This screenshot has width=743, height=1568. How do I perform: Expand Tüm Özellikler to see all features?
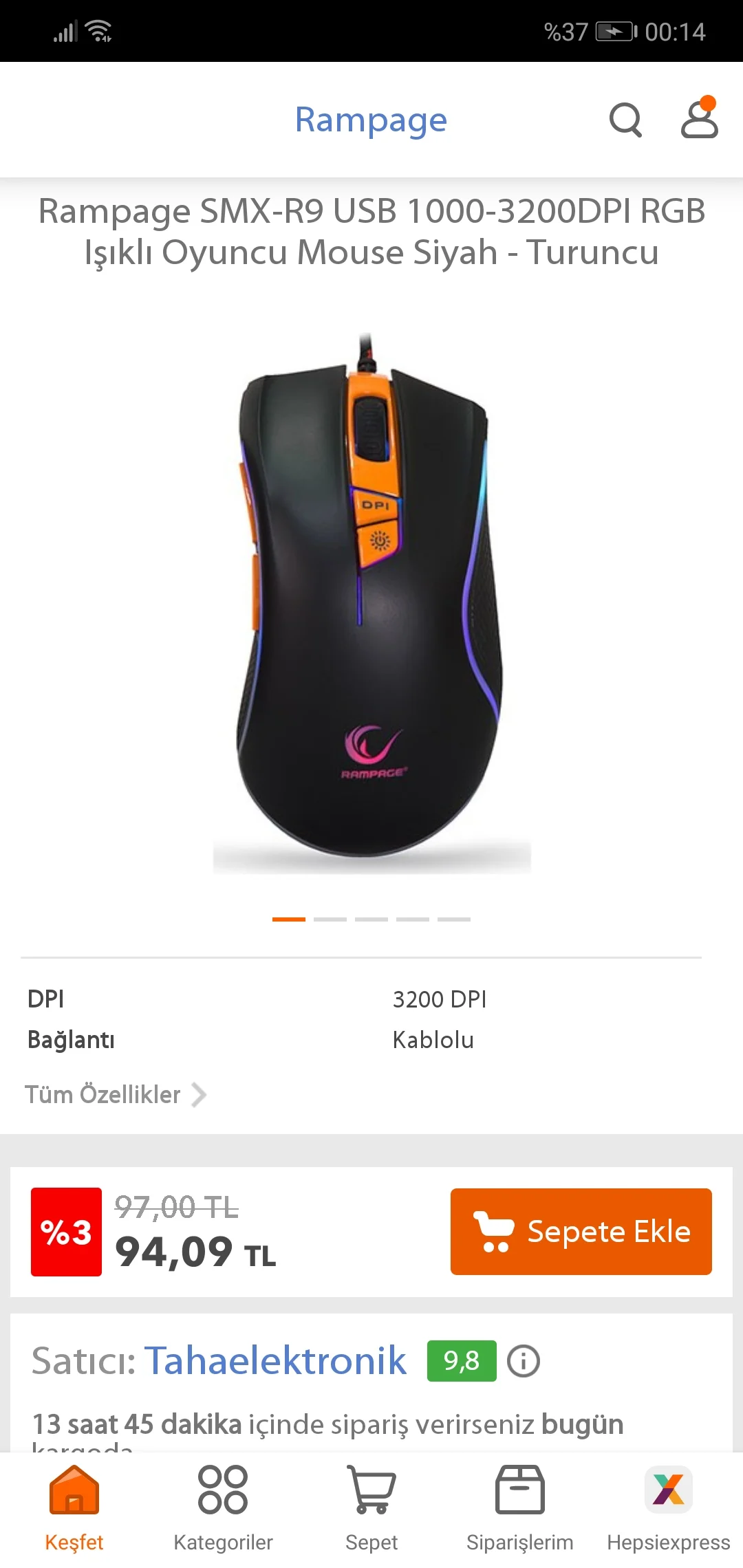(116, 1094)
